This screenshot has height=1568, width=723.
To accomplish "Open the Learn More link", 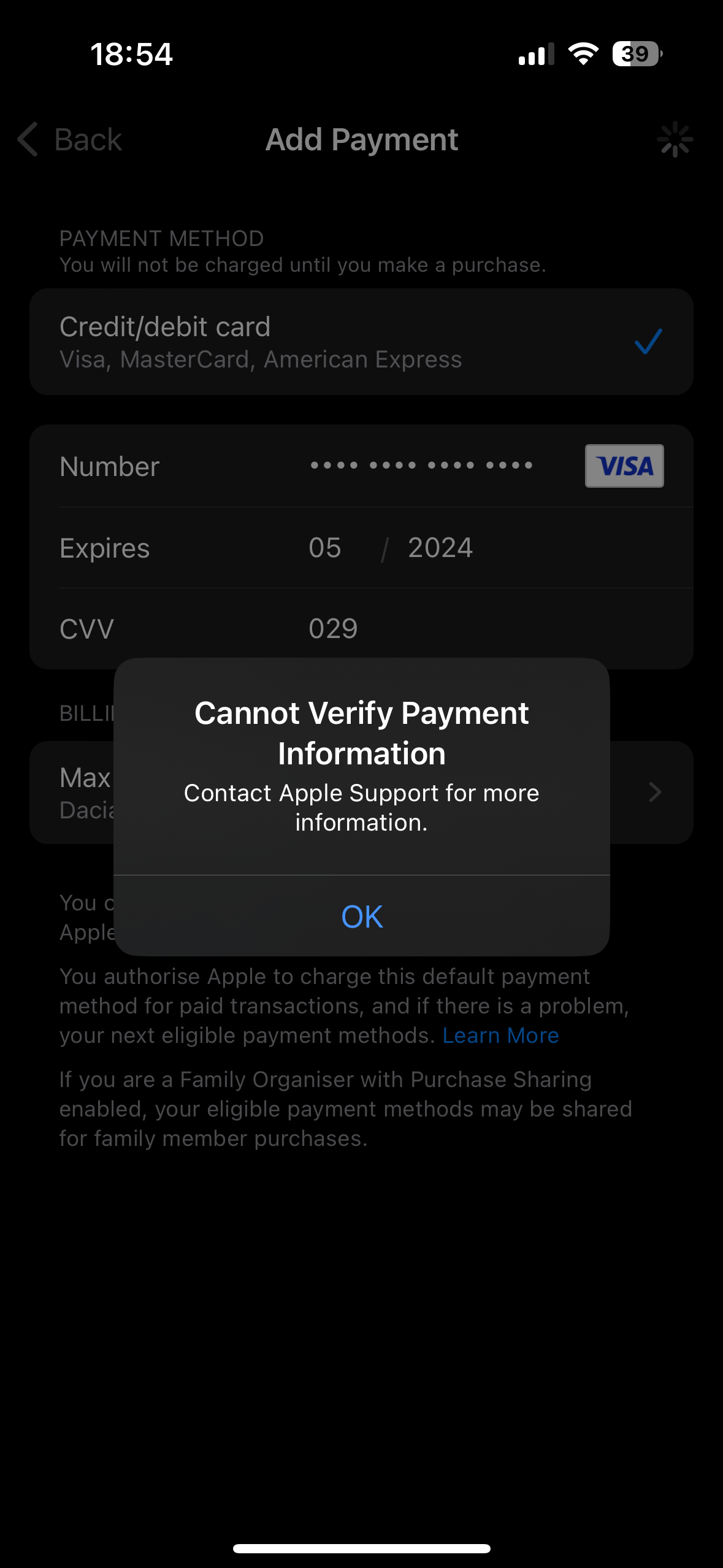I will point(500,1035).
